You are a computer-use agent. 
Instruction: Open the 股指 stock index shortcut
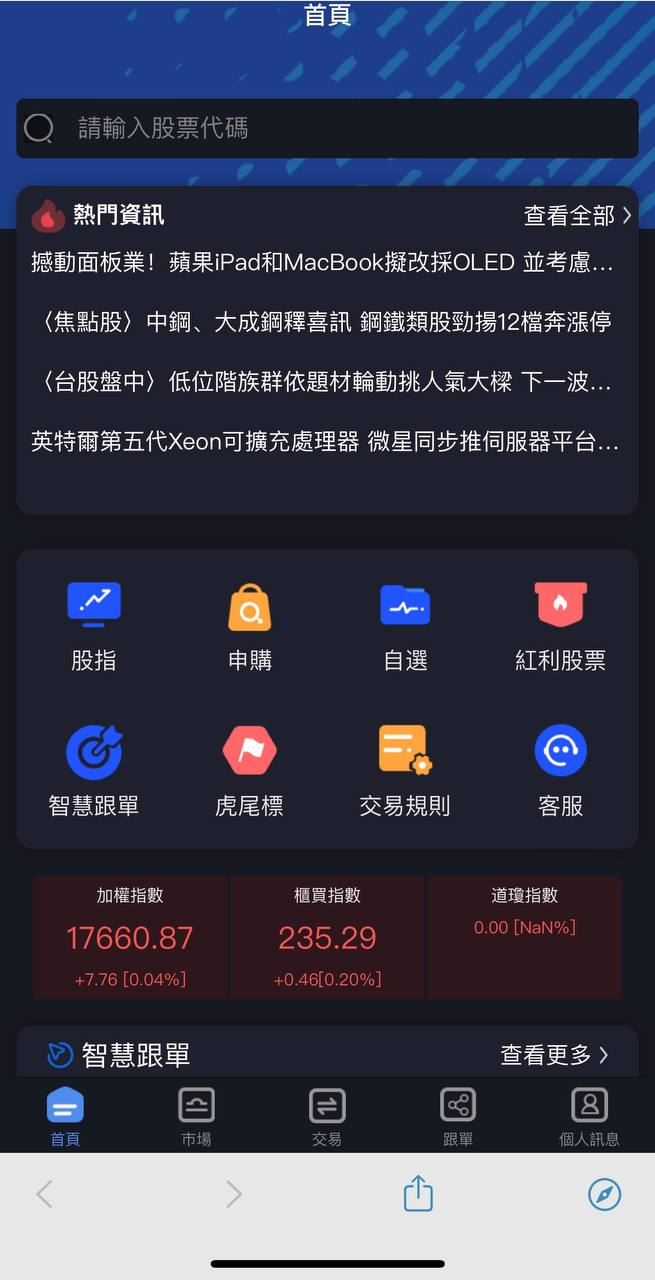click(x=94, y=625)
